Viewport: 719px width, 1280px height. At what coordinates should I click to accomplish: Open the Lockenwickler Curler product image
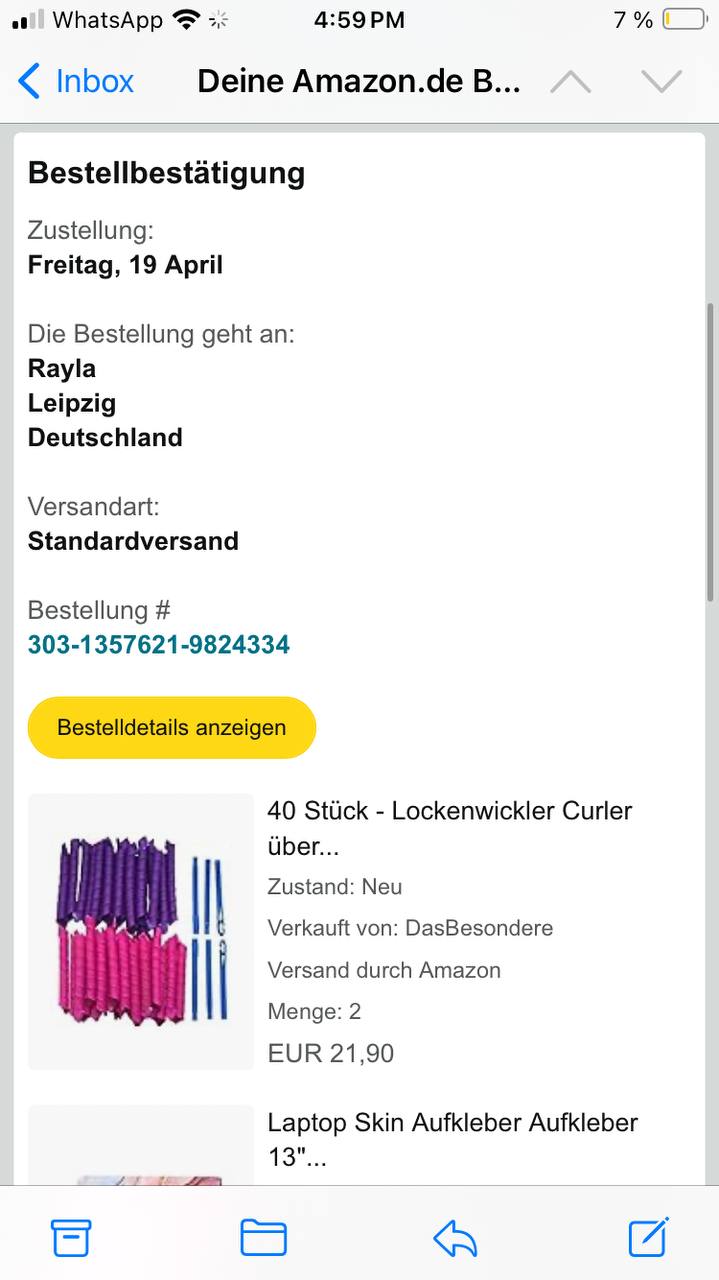click(141, 932)
